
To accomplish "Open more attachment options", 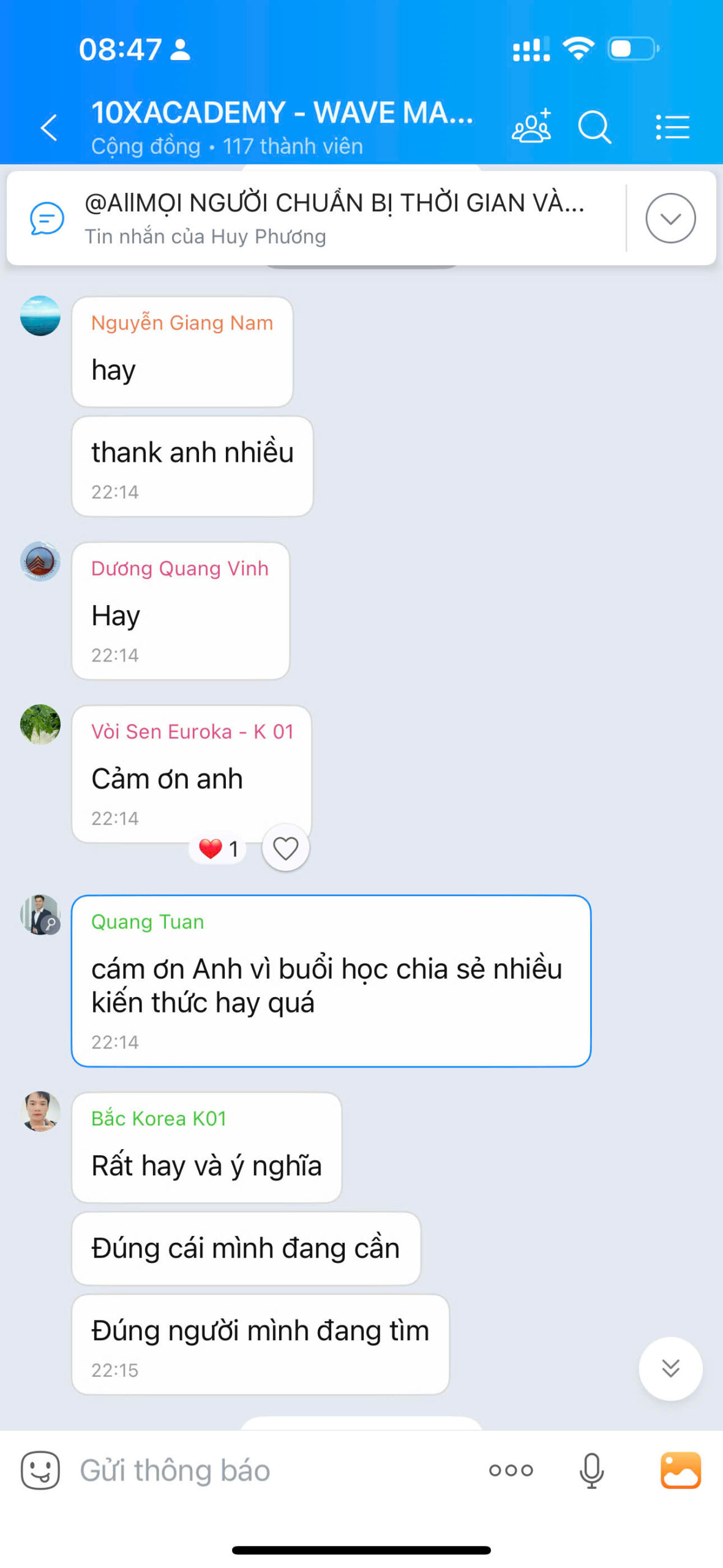I will tap(511, 1470).
